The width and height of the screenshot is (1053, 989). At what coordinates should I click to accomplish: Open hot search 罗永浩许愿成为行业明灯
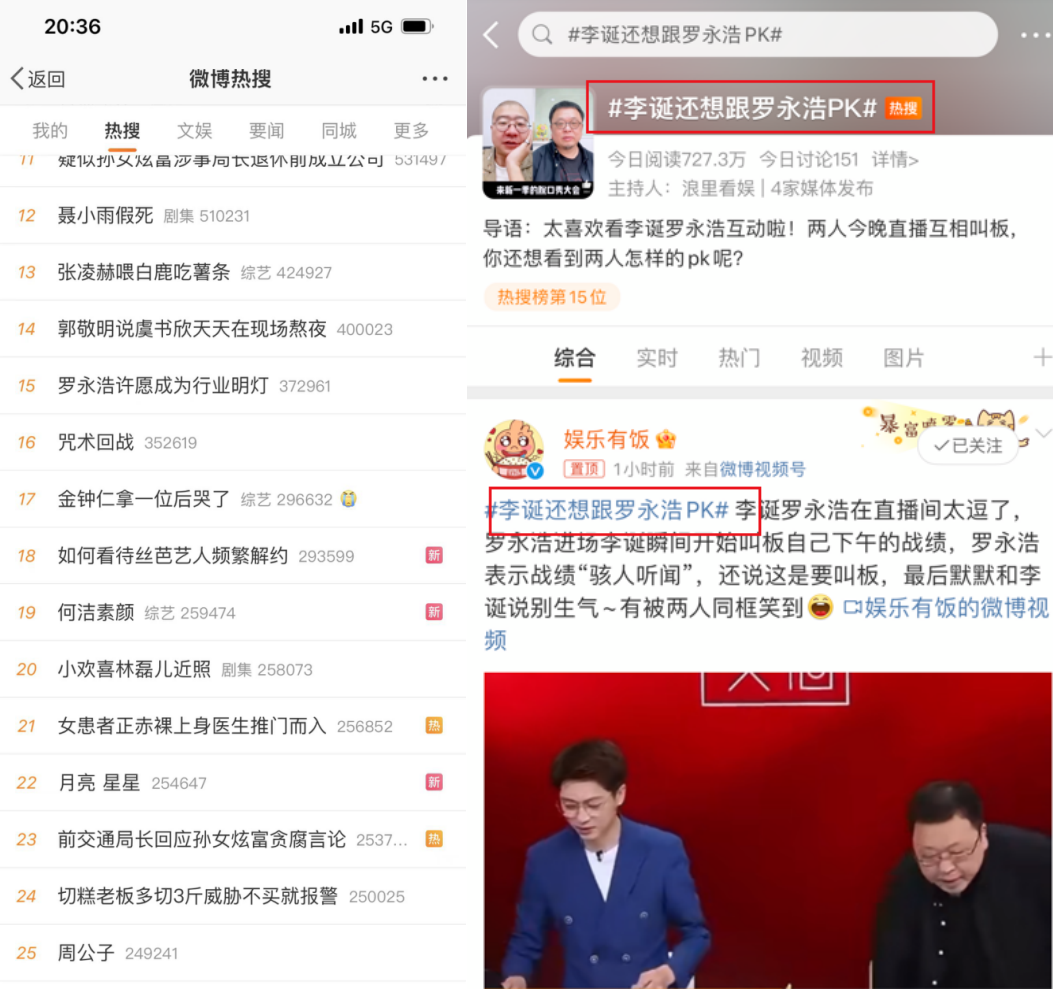(163, 385)
